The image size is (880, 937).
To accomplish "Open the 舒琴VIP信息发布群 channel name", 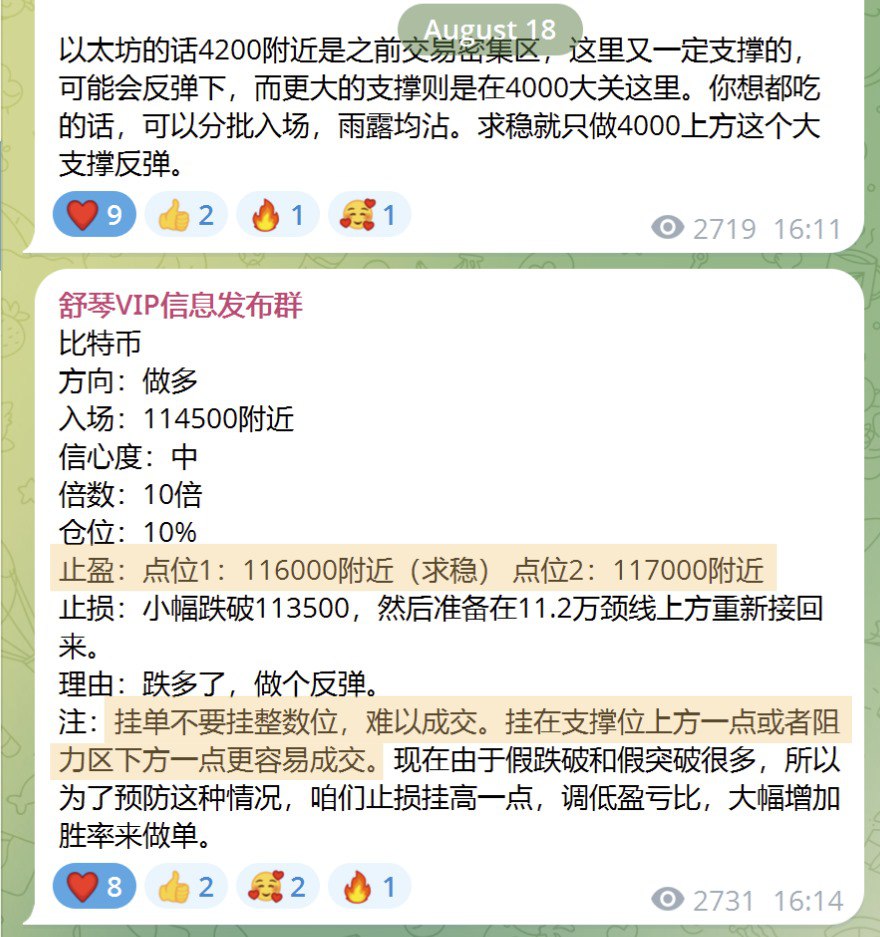I will pos(181,305).
